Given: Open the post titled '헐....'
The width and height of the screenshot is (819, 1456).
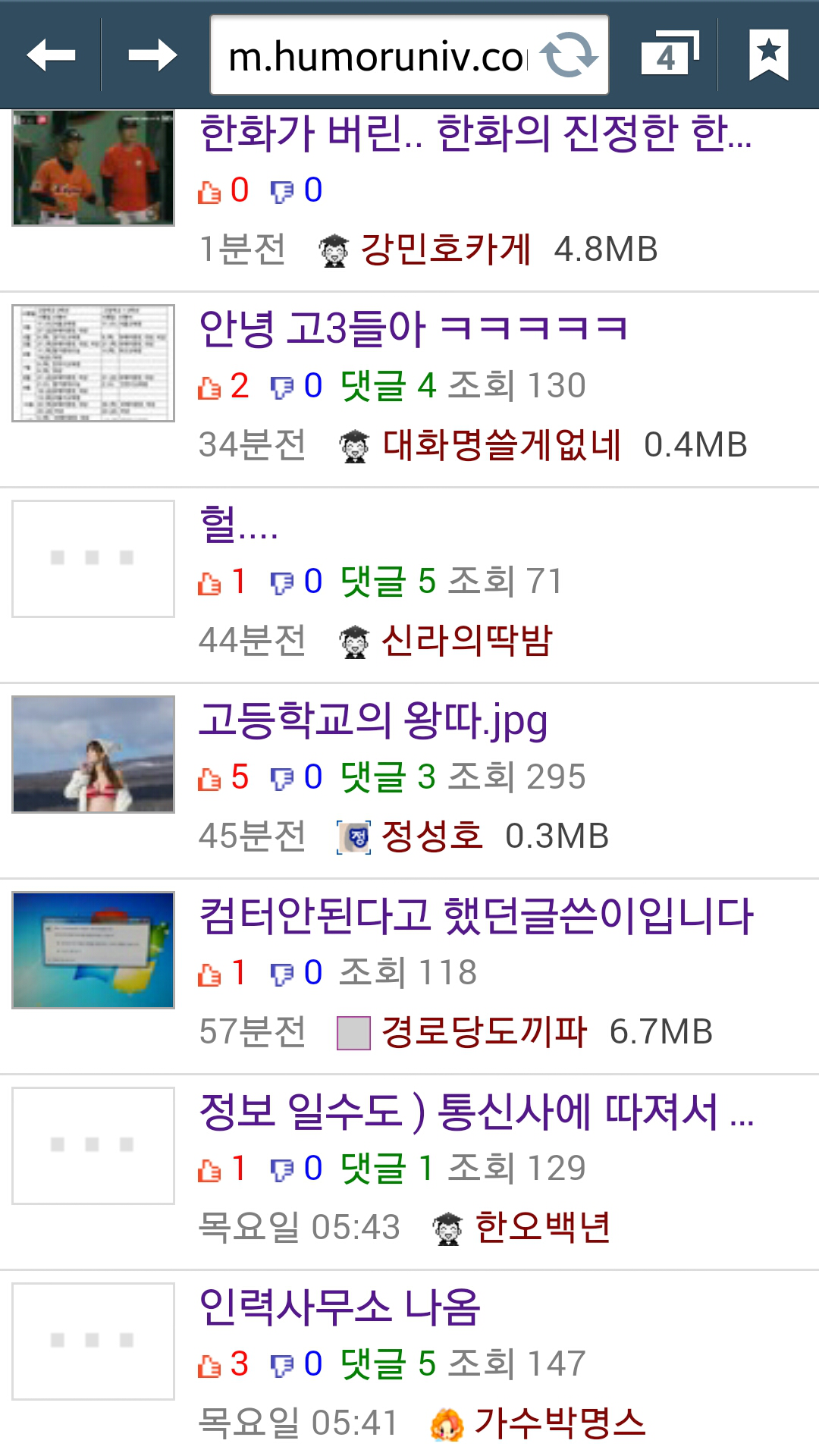Looking at the screenshot, I should click(239, 524).
